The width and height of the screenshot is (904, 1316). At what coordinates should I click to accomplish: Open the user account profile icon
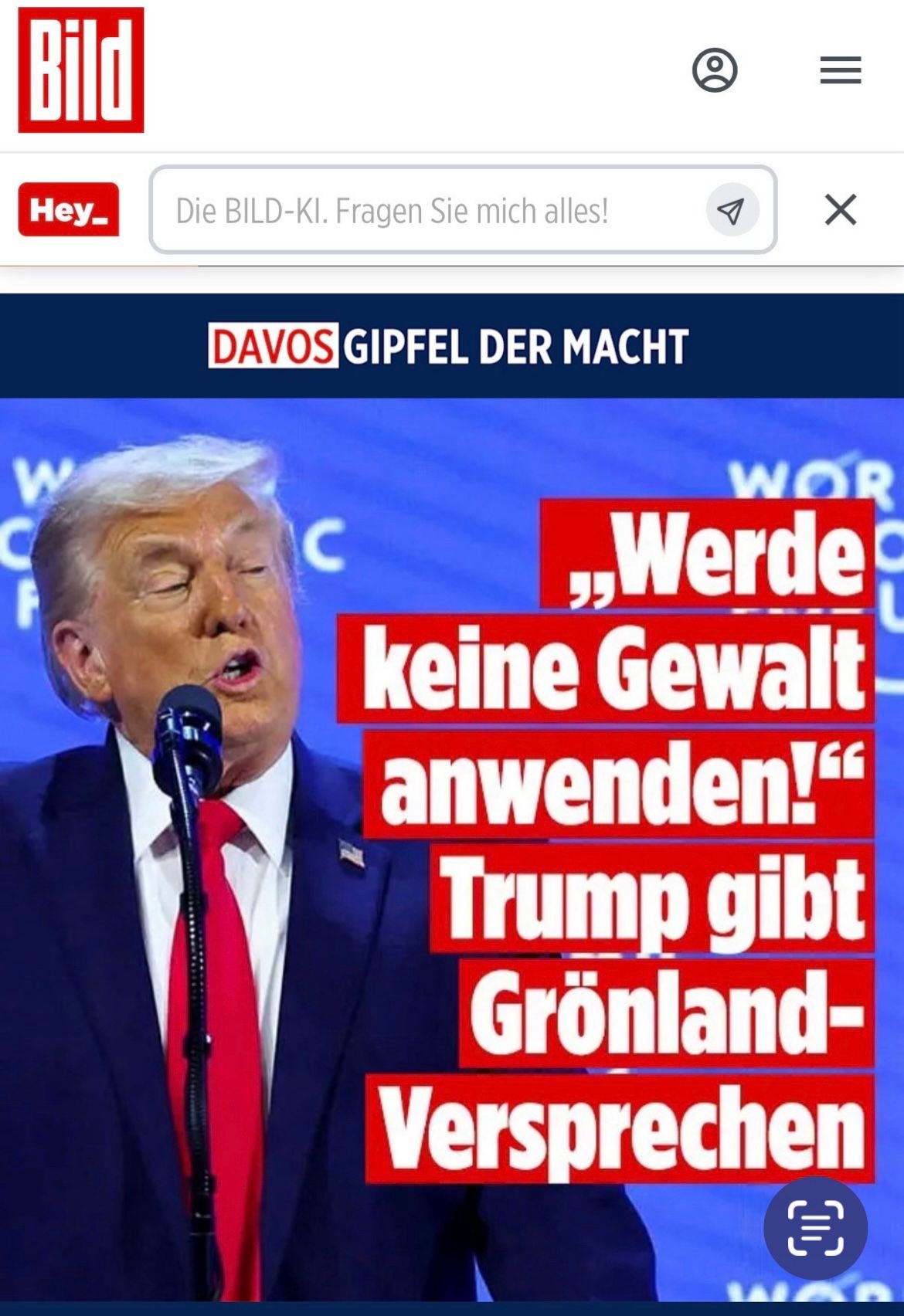[714, 70]
